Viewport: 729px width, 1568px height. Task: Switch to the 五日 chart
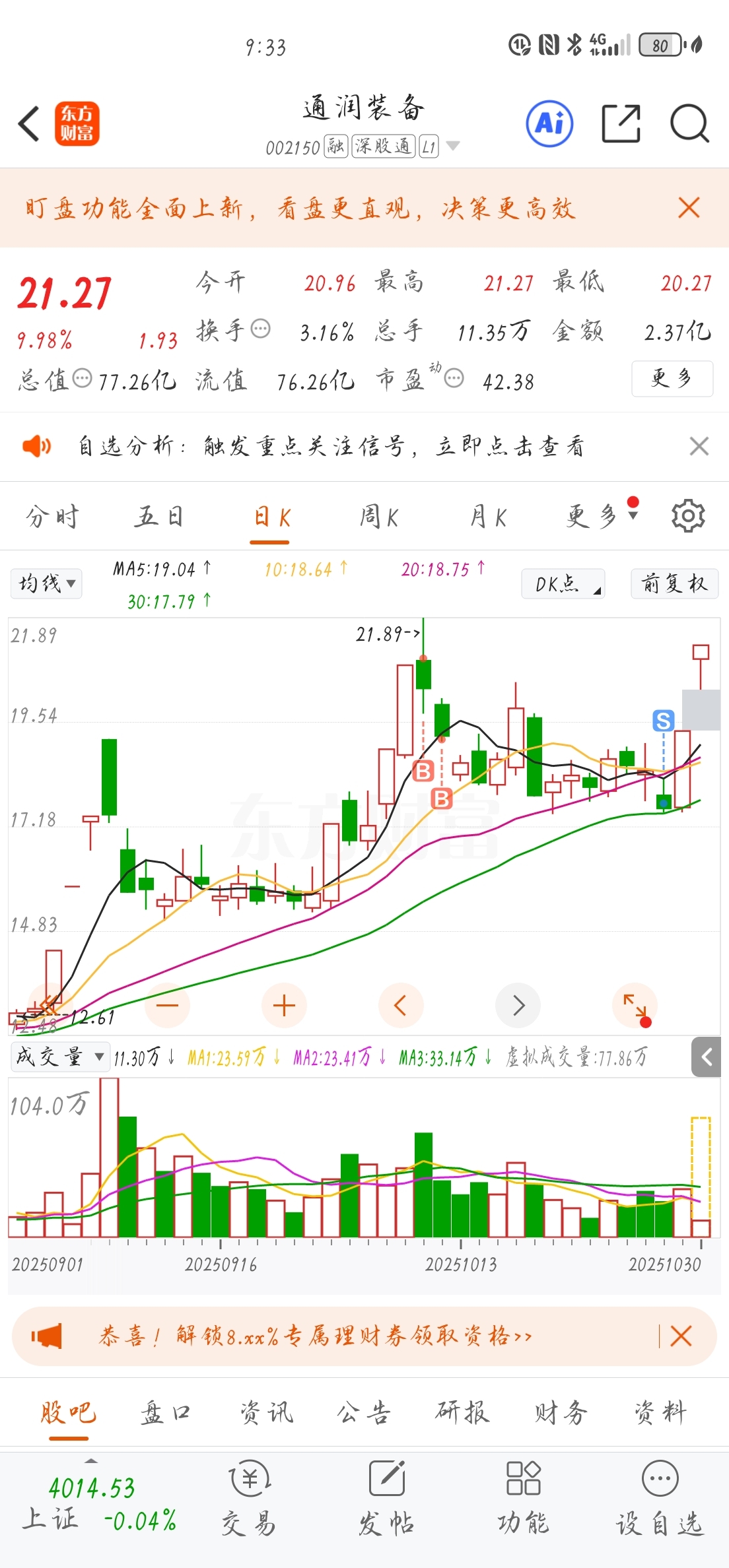click(x=158, y=517)
